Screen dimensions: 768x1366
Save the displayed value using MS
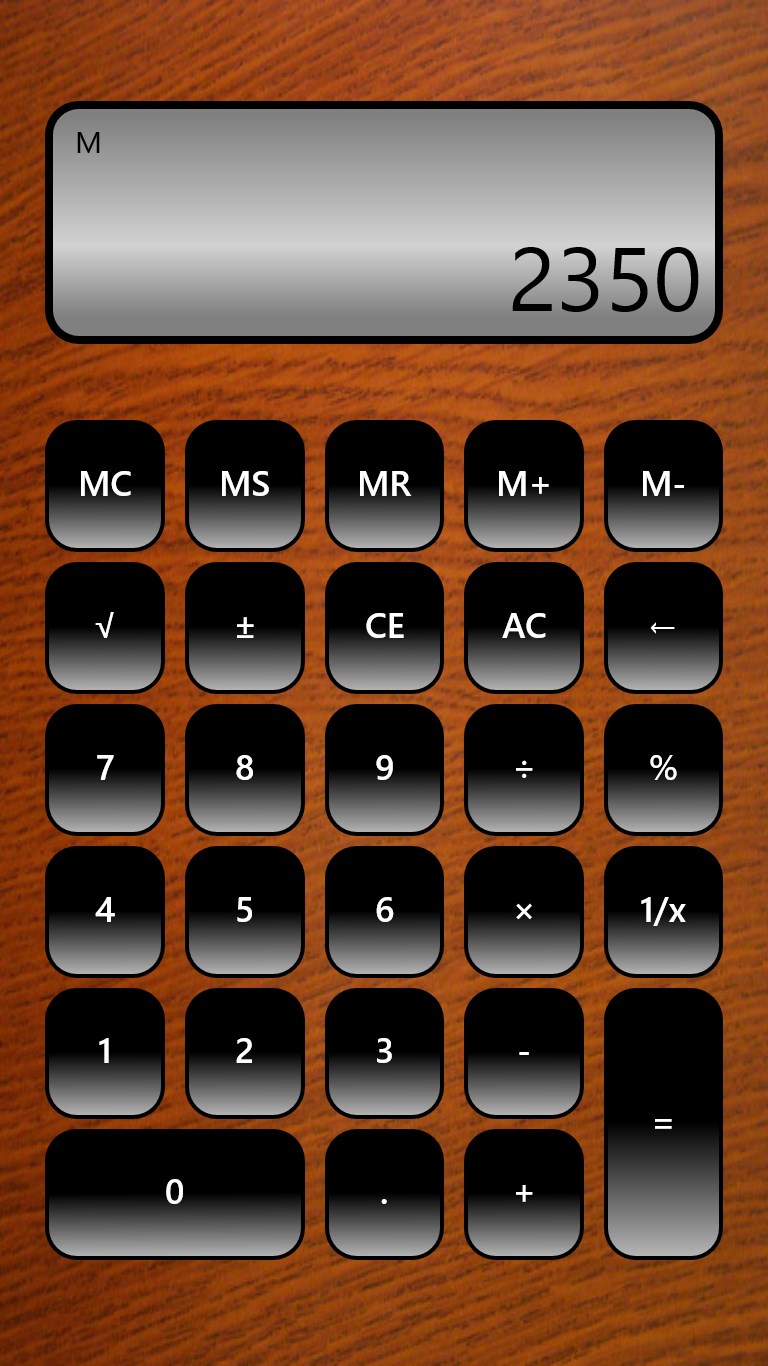point(245,485)
